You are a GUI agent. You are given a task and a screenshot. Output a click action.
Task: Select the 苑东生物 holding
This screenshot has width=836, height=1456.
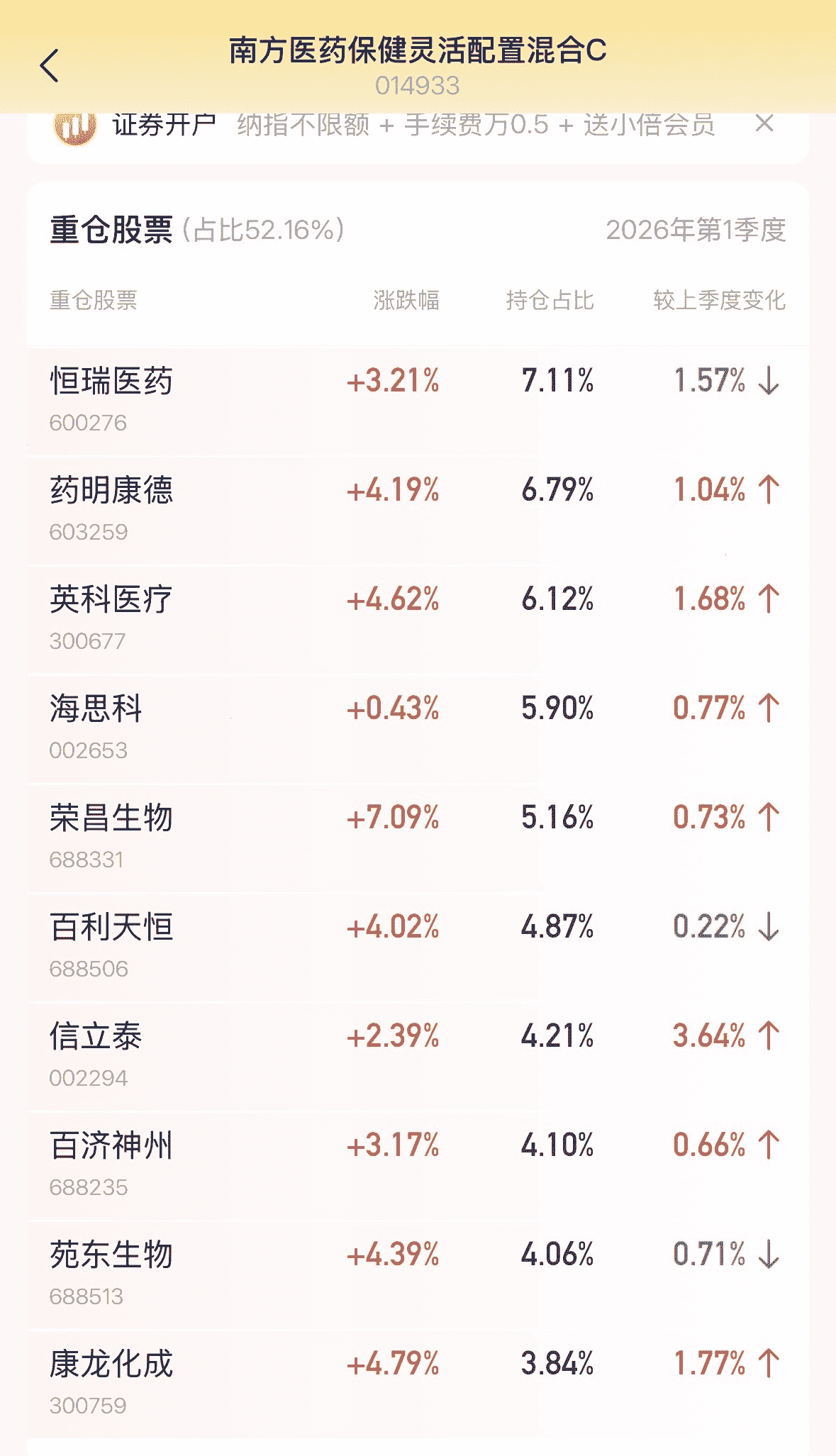[x=418, y=1275]
